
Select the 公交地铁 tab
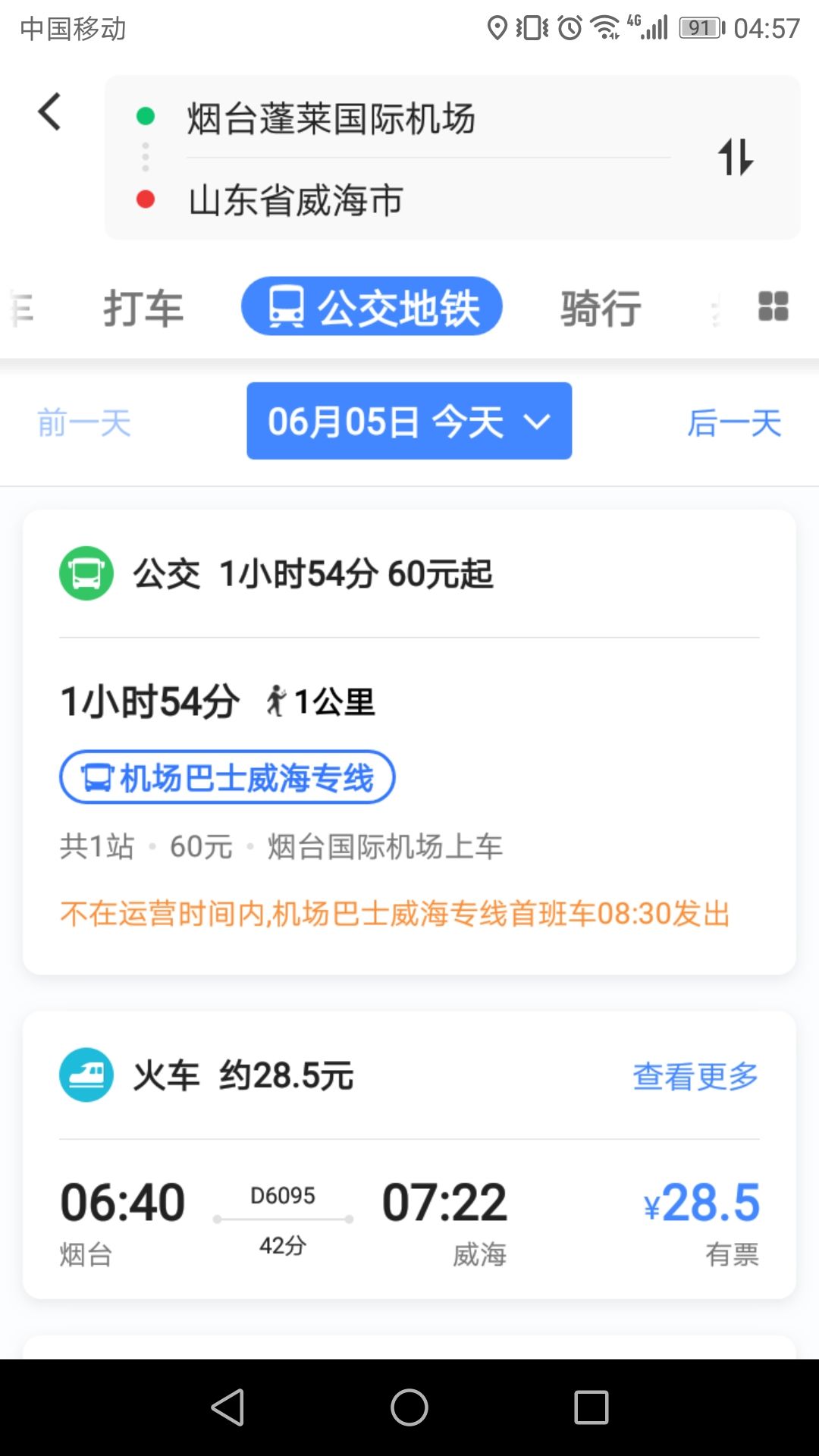372,307
